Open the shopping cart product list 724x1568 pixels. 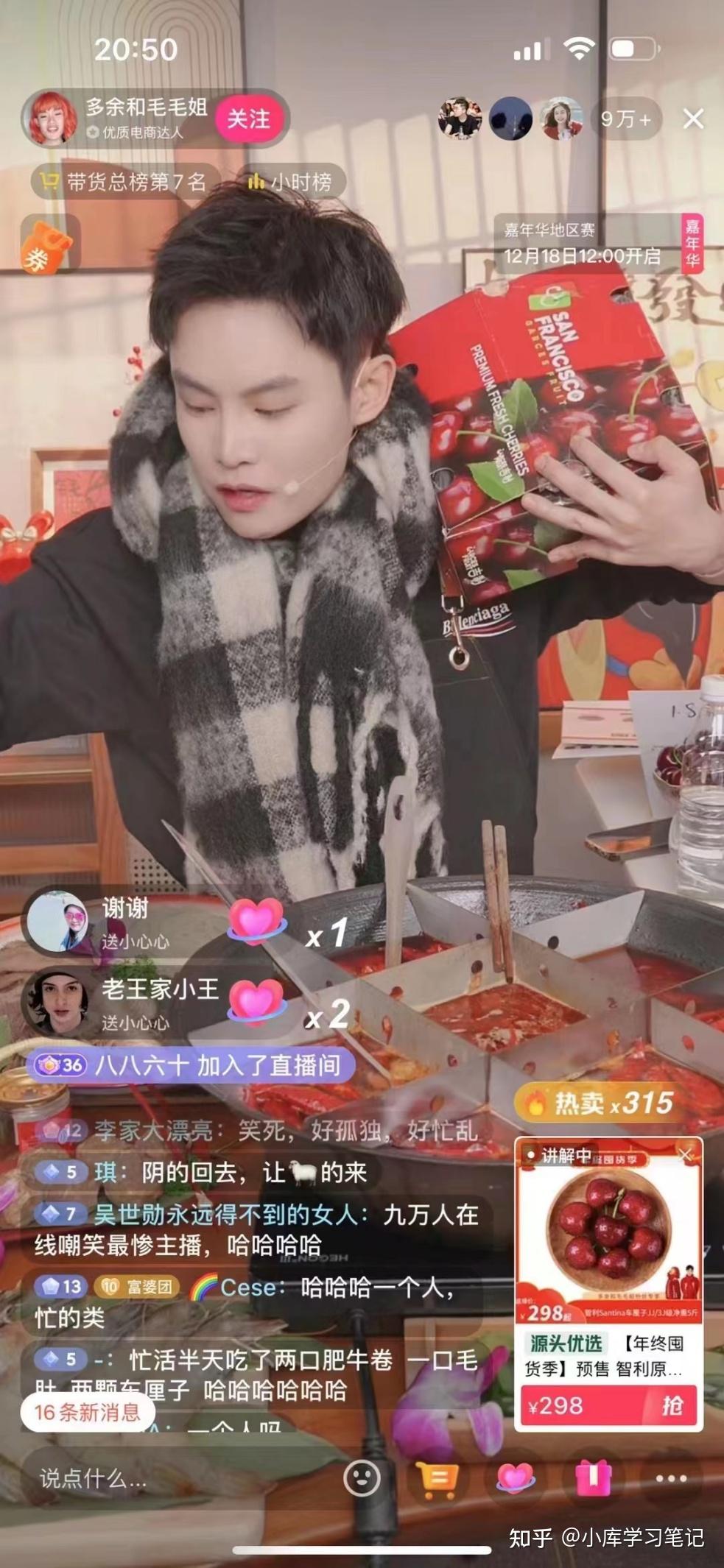coord(437,1477)
